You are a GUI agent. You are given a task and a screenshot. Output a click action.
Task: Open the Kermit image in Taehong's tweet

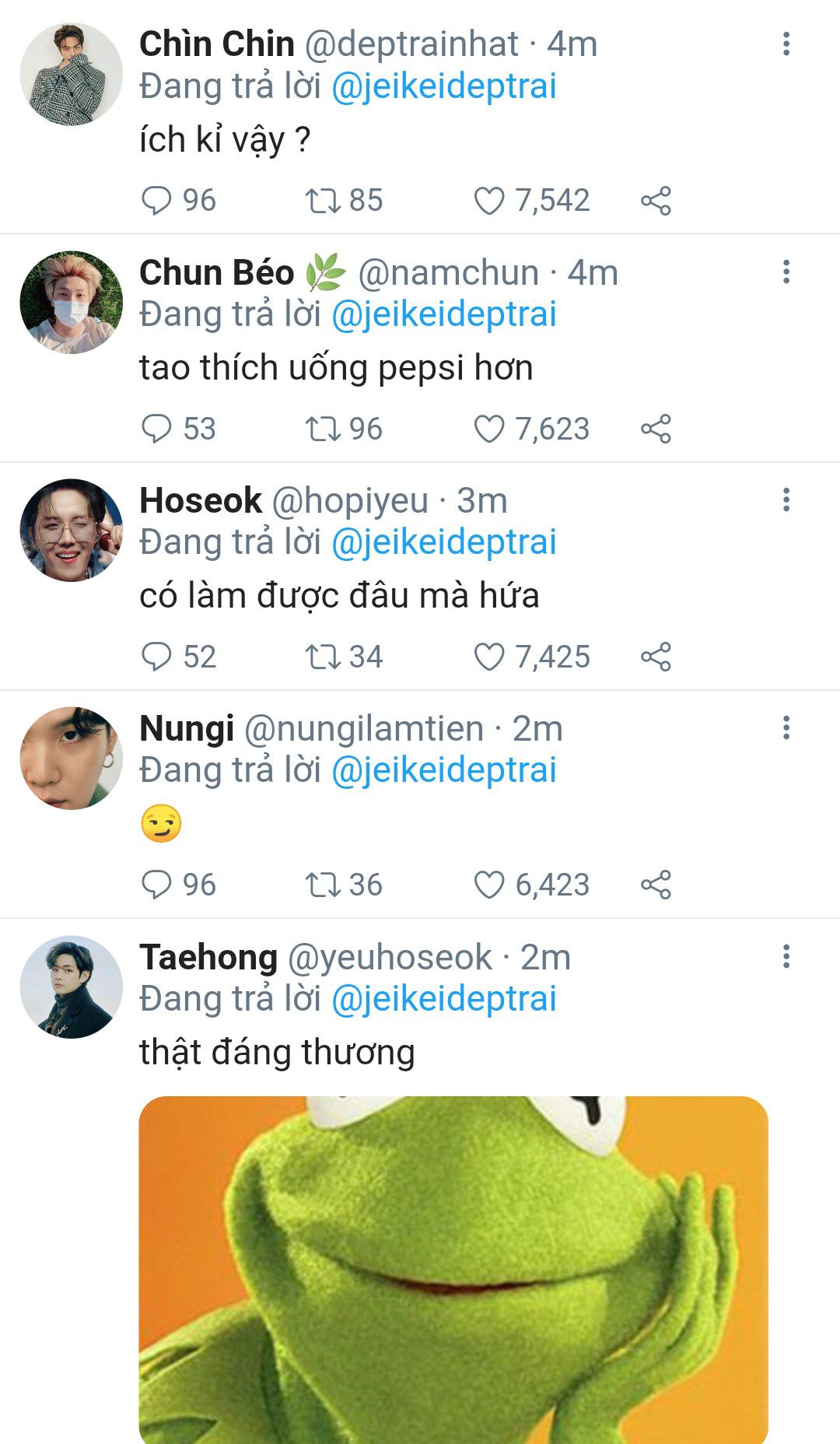pos(453,1270)
